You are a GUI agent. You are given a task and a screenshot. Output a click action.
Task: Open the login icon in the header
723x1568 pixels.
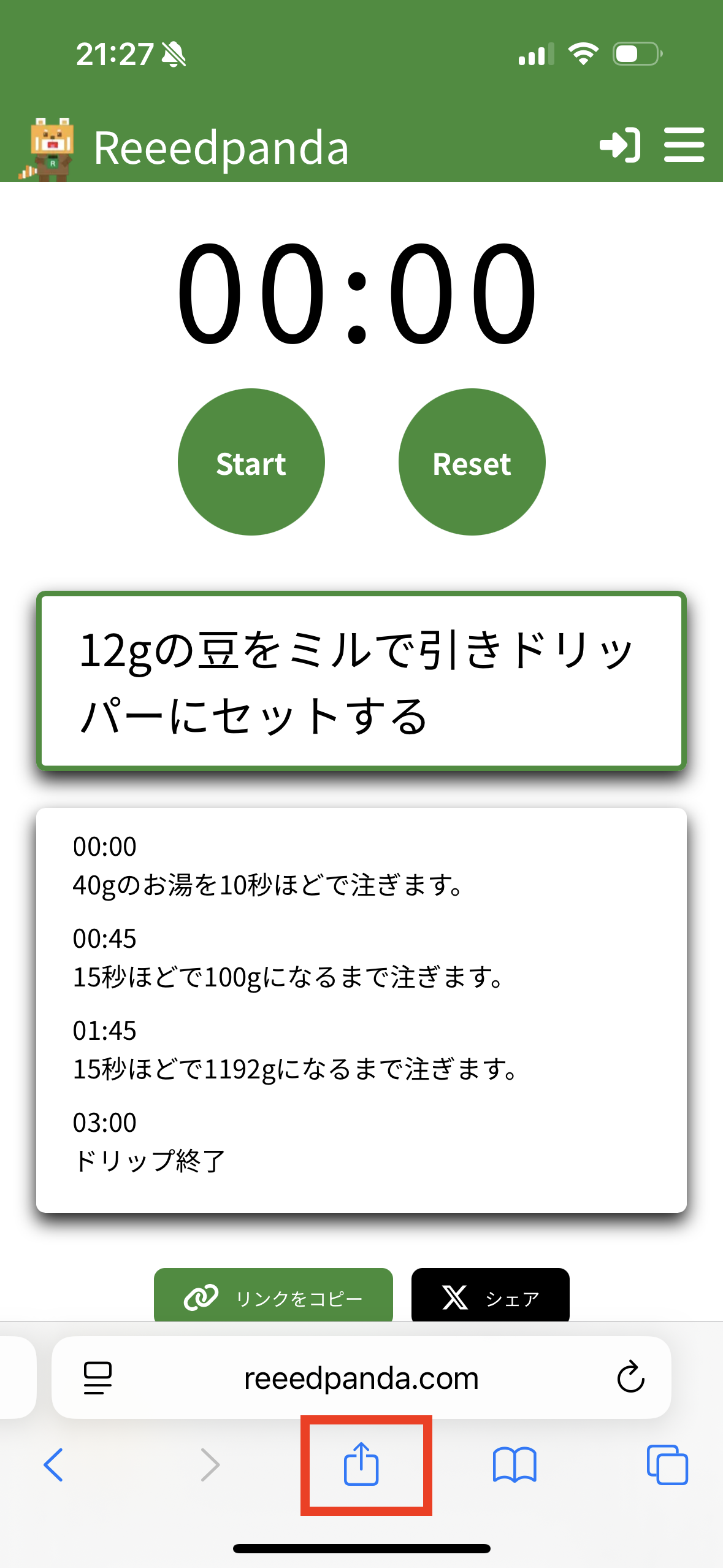coord(619,145)
